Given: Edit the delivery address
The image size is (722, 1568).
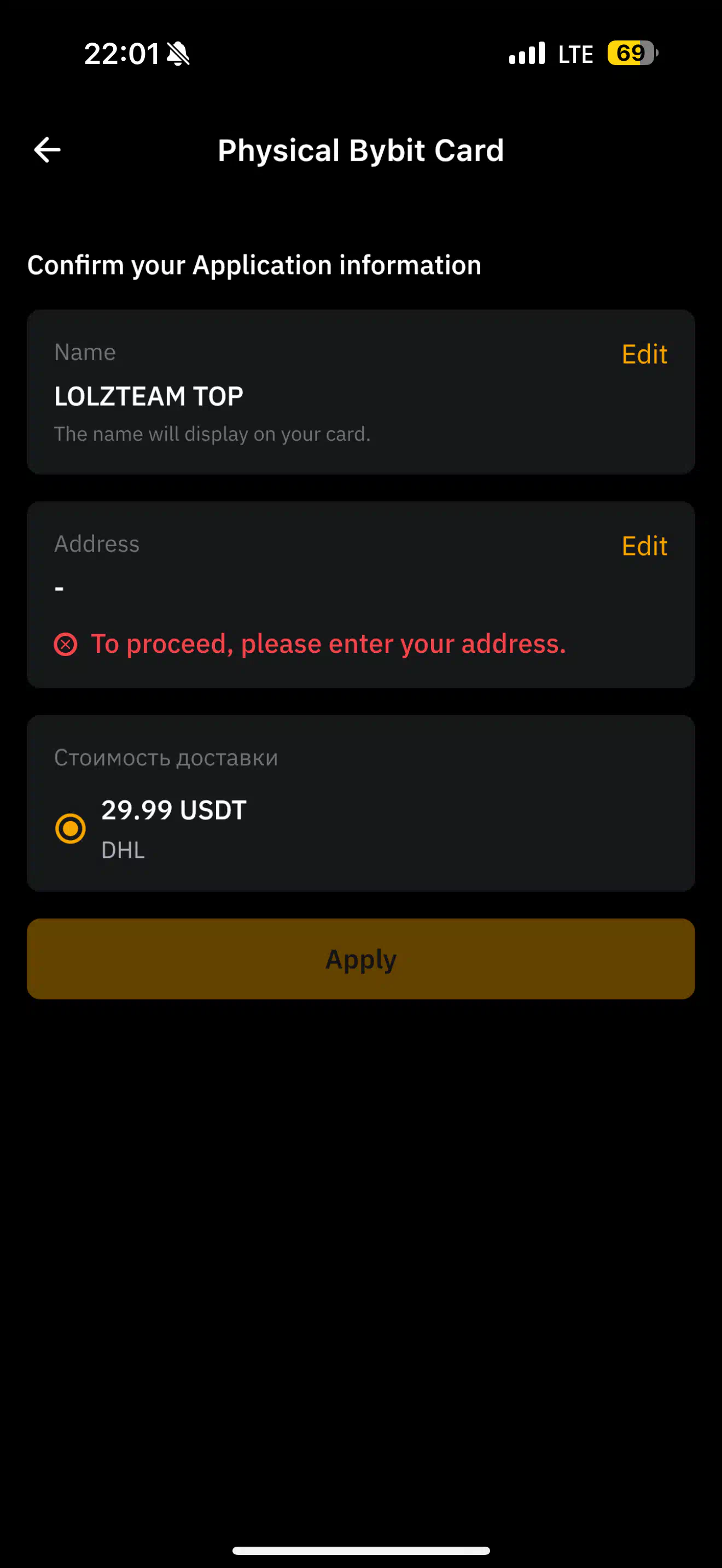Looking at the screenshot, I should 644,546.
